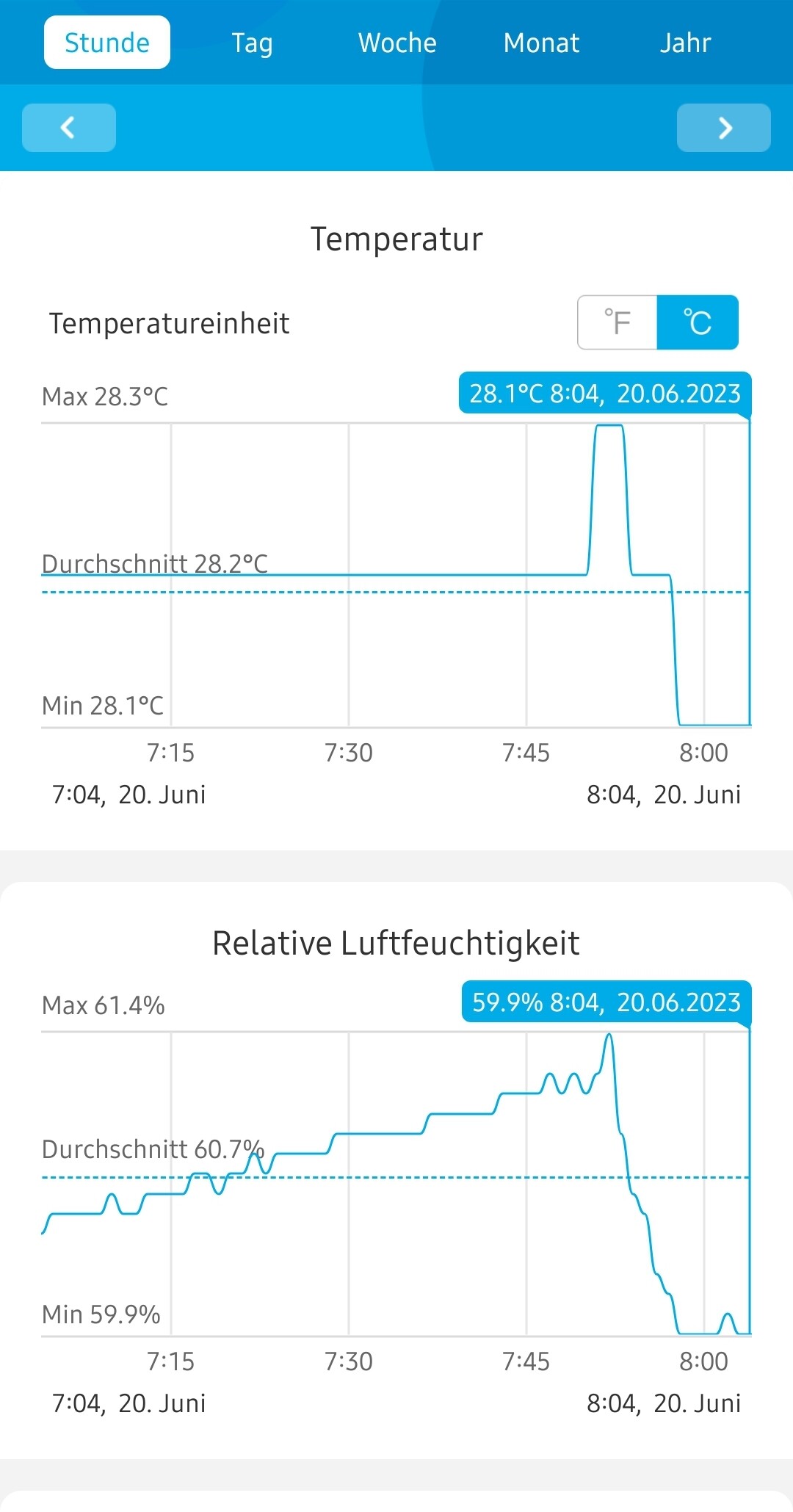Go to the previous hour
The width and height of the screenshot is (793, 1512).
pos(69,128)
